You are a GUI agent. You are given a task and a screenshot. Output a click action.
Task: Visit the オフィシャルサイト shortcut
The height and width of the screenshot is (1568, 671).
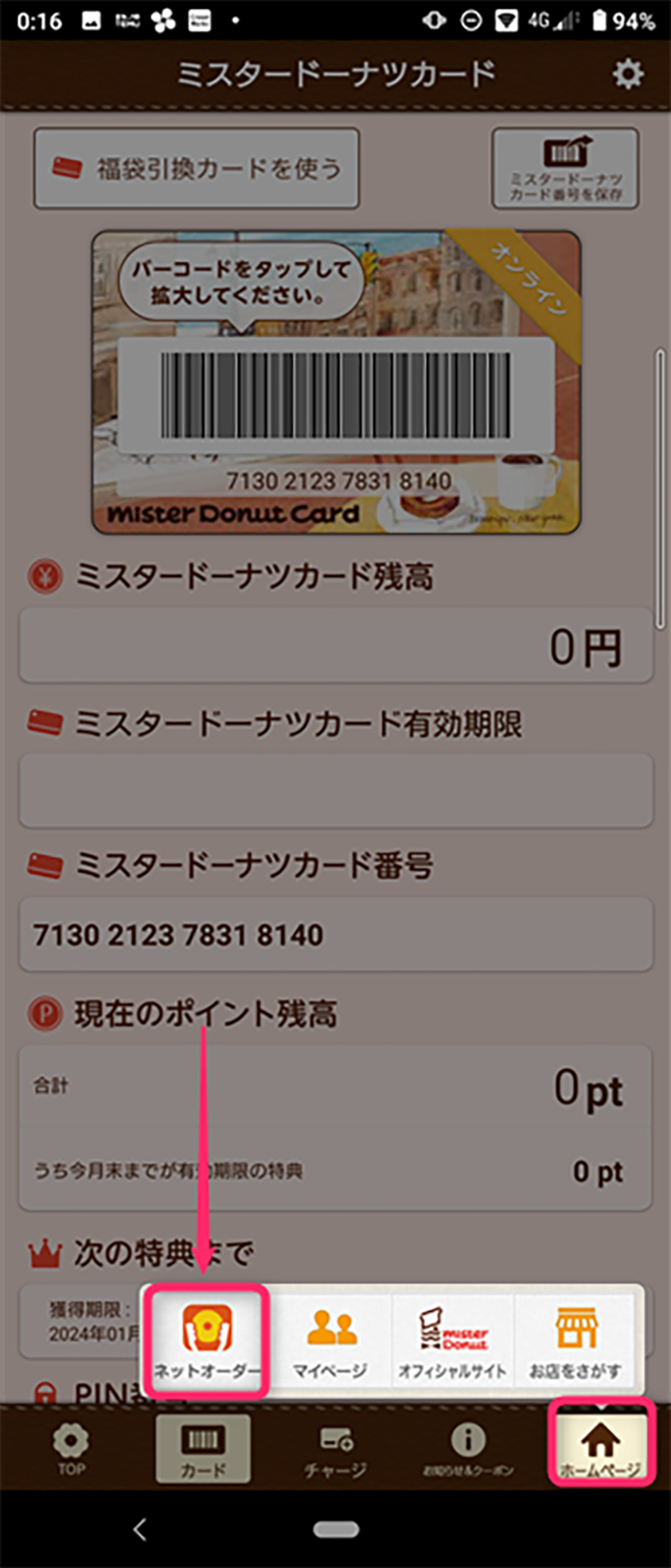[452, 1341]
